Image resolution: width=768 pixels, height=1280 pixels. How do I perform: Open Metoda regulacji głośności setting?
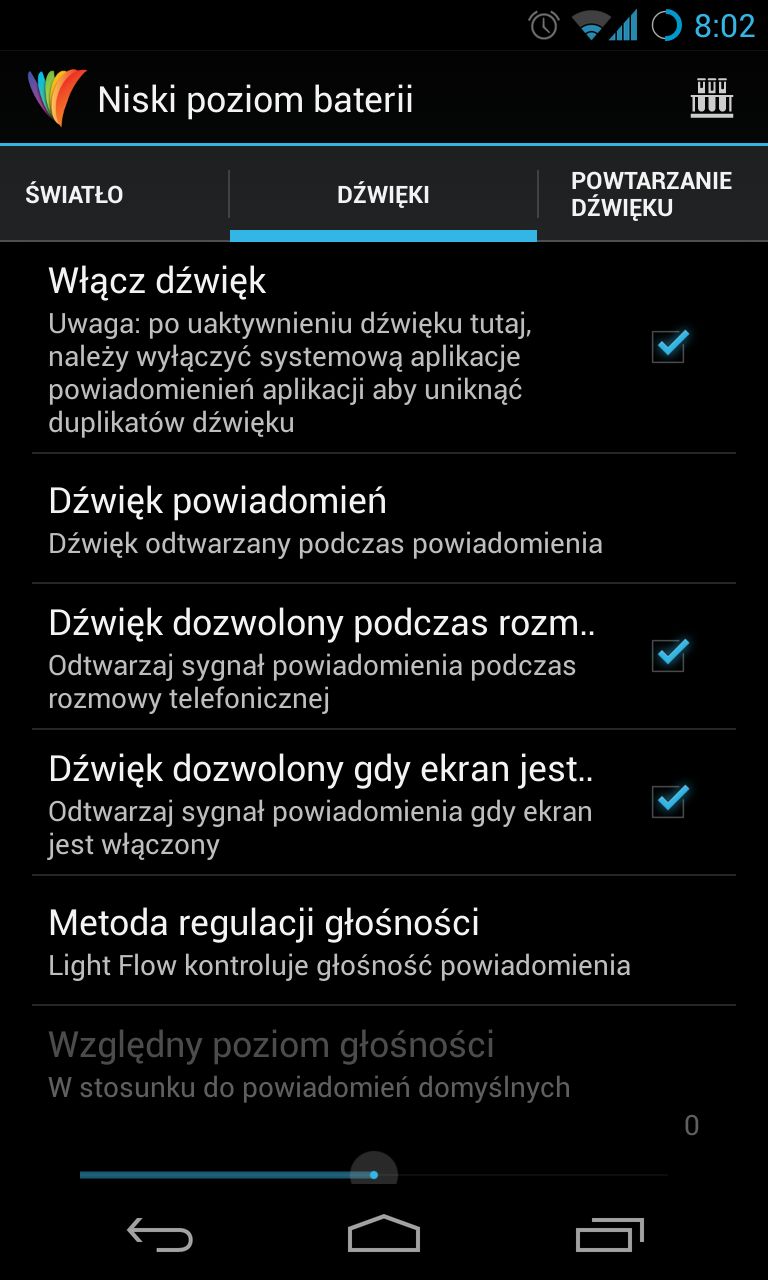[x=384, y=941]
